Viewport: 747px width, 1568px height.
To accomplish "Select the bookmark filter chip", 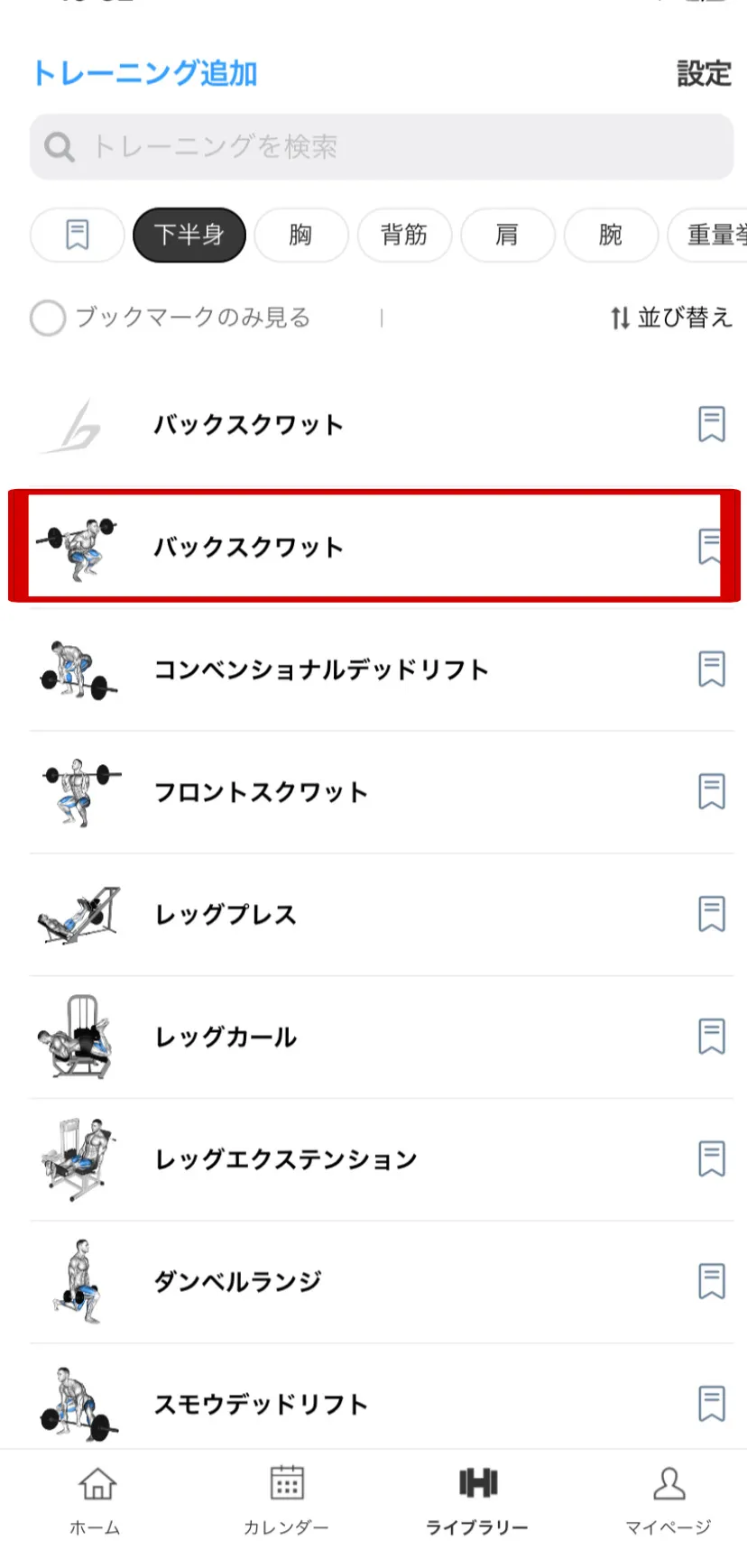I will pyautogui.click(x=78, y=235).
